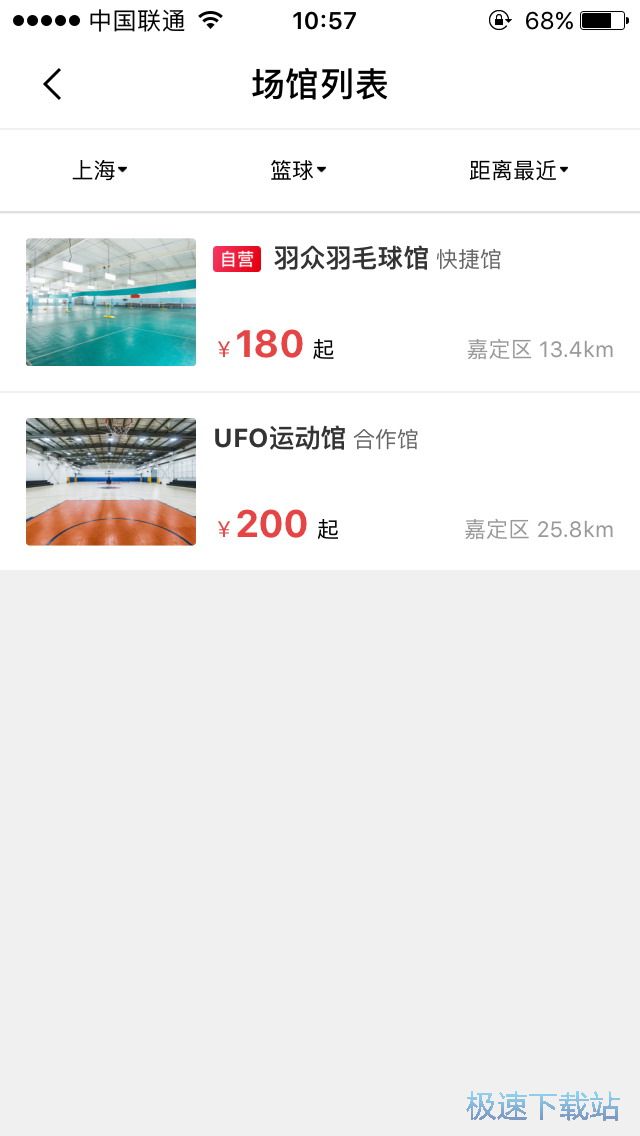Open the 羽众羽毛球馆 venue
640x1136 pixels.
point(350,260)
